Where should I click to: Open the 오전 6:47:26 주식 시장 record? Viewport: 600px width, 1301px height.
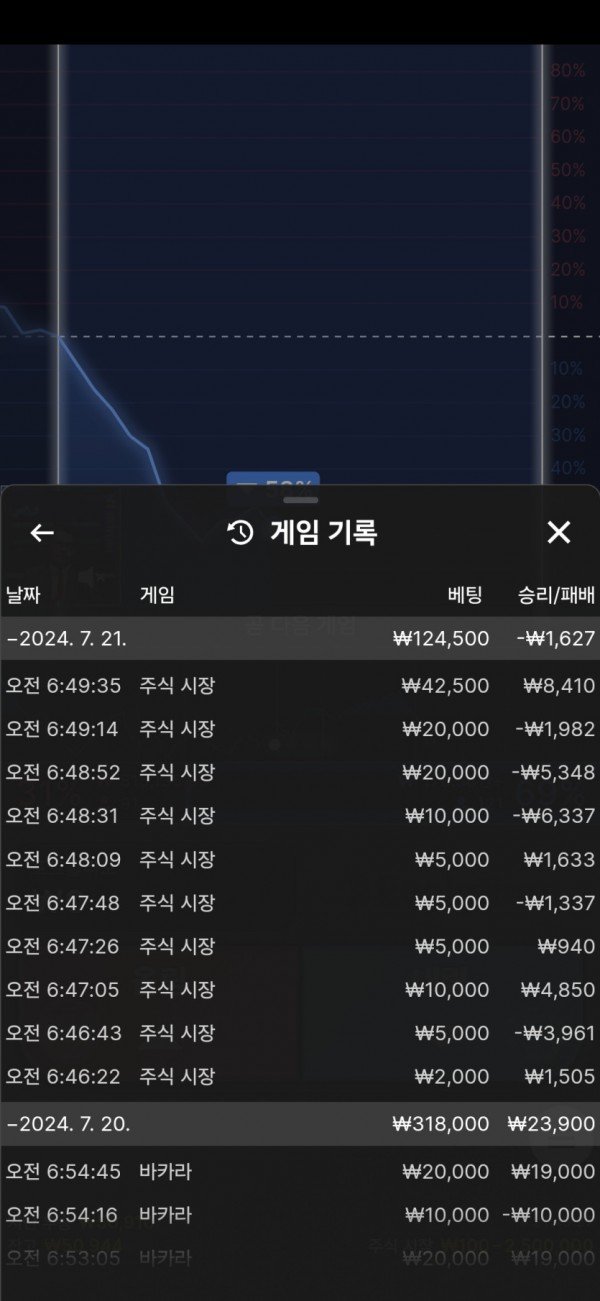[x=300, y=946]
